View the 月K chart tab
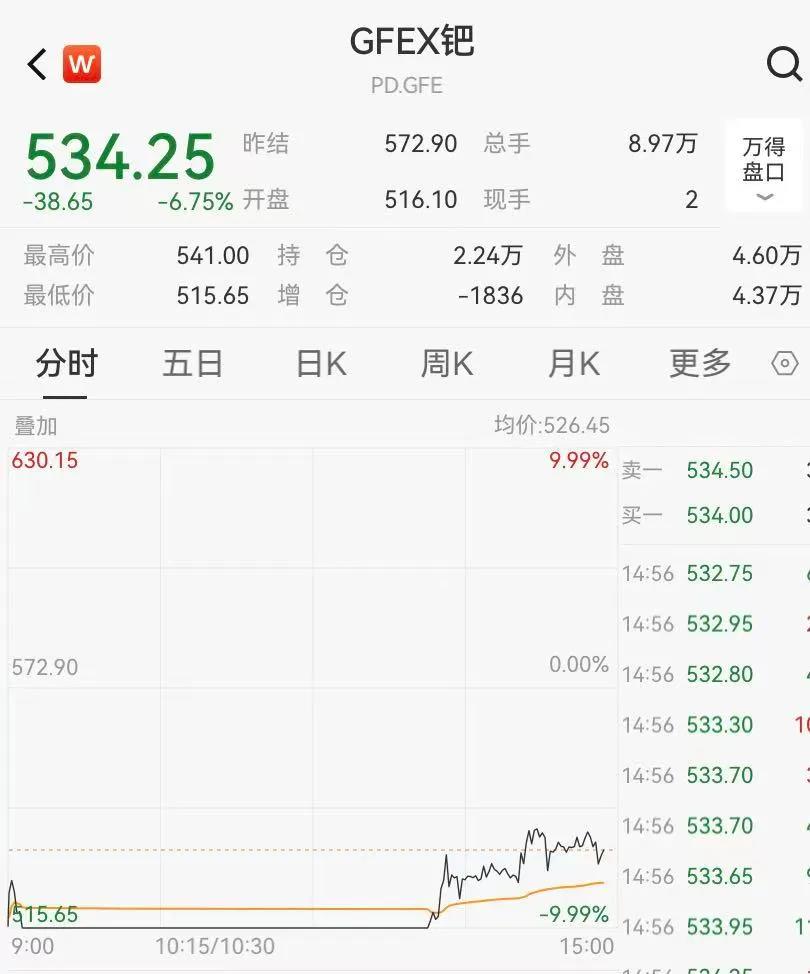 point(573,364)
